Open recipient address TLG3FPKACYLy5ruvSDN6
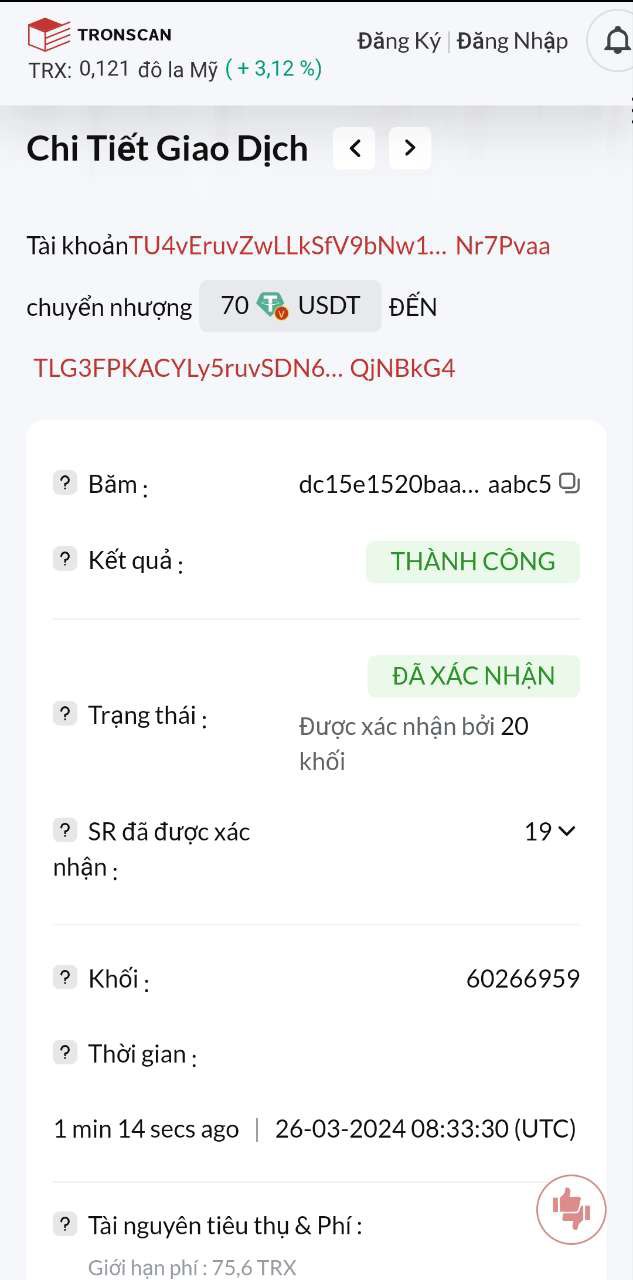633x1280 pixels. click(x=244, y=368)
